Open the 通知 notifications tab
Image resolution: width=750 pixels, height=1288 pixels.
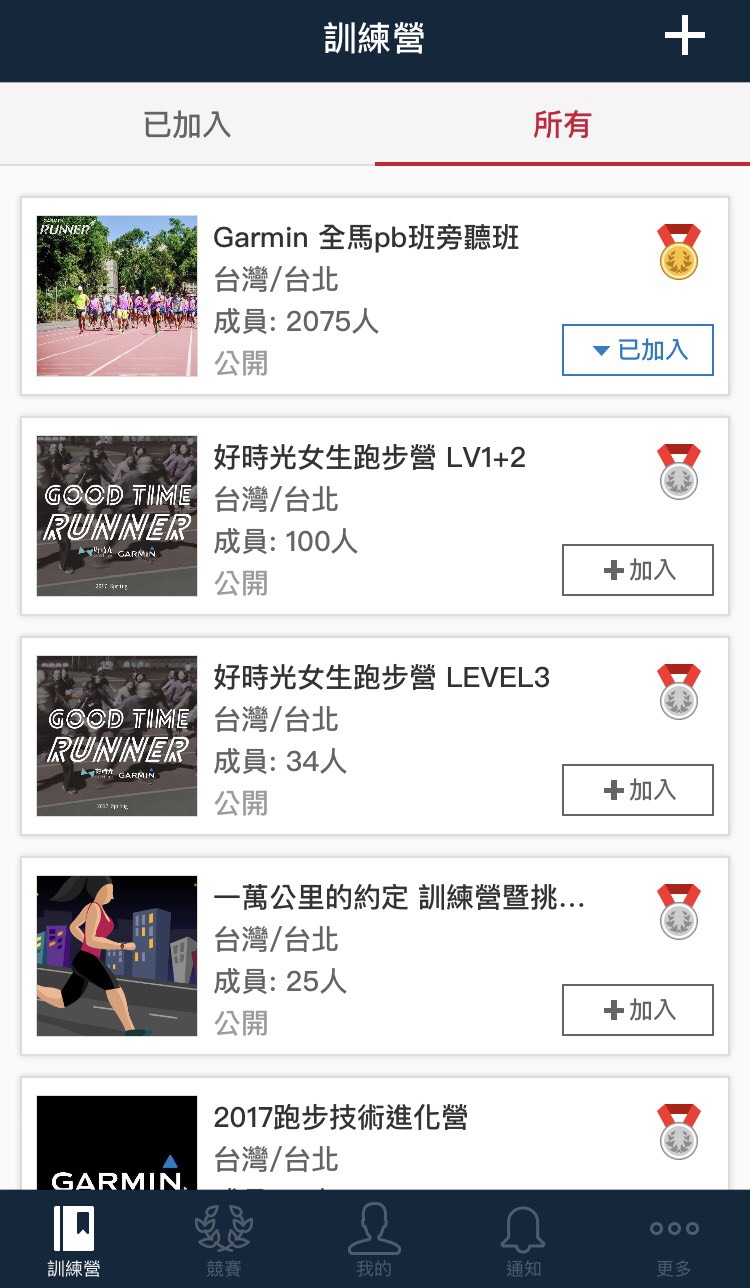coord(524,1241)
